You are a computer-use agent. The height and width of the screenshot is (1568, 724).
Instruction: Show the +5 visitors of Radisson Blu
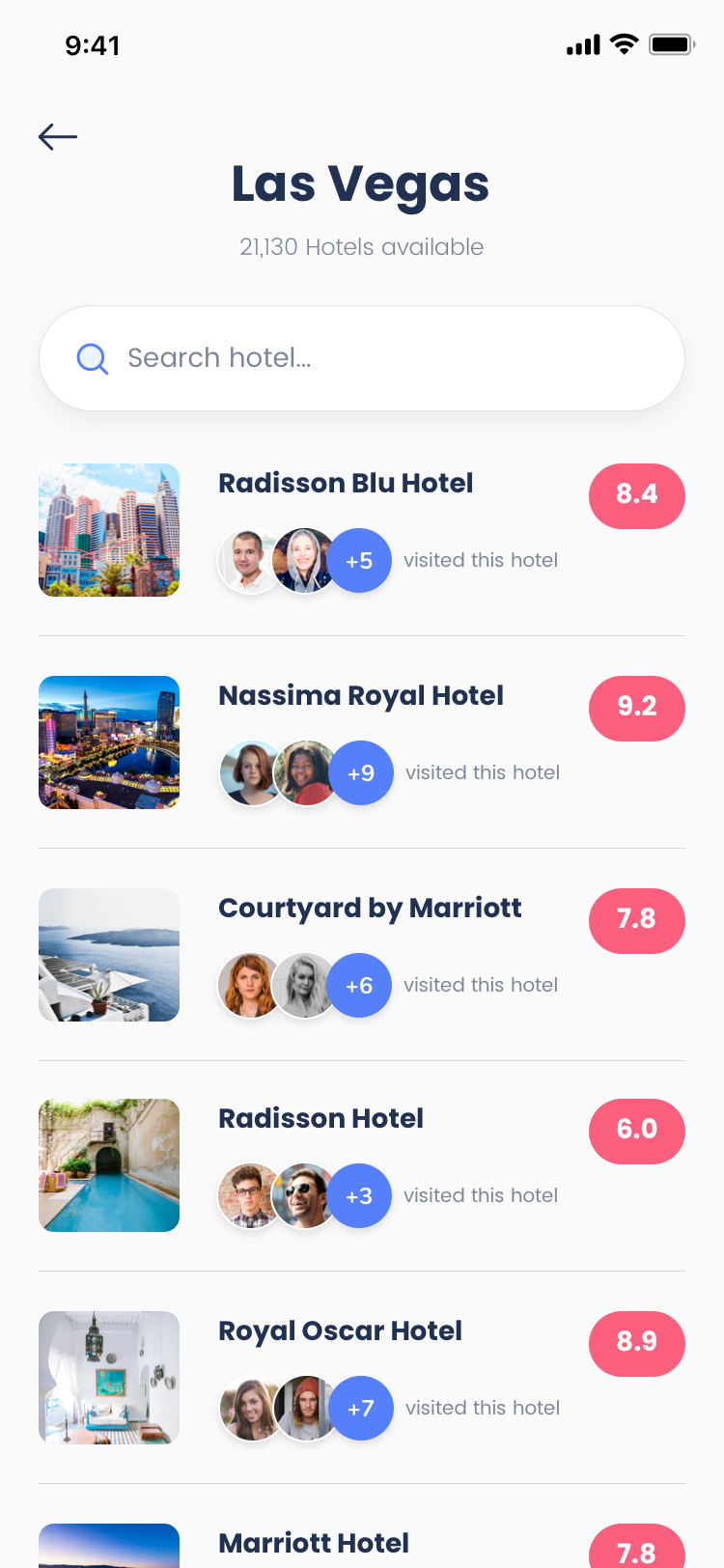click(359, 561)
